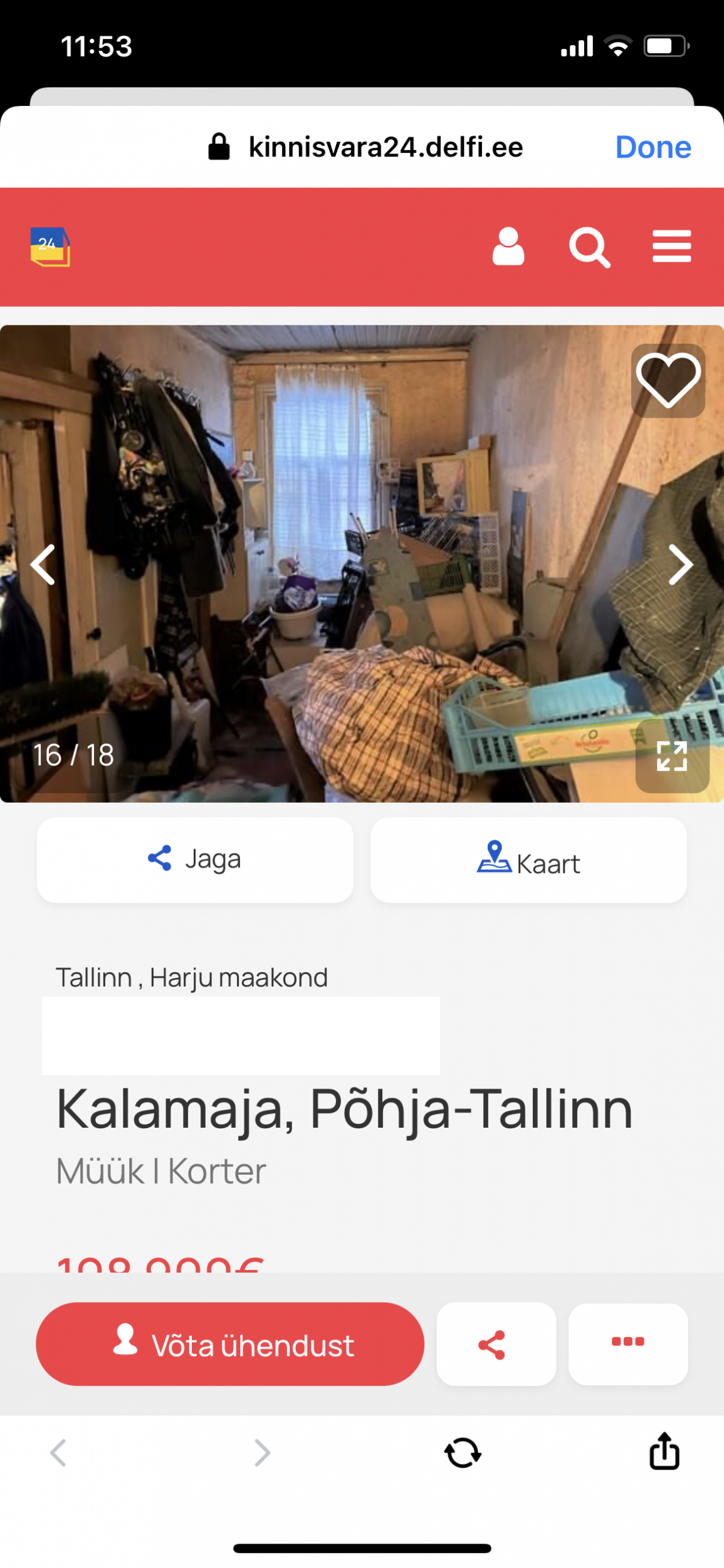Tap Võta ühendust to contact seller
Viewport: 724px width, 1568px height.
click(x=230, y=1345)
